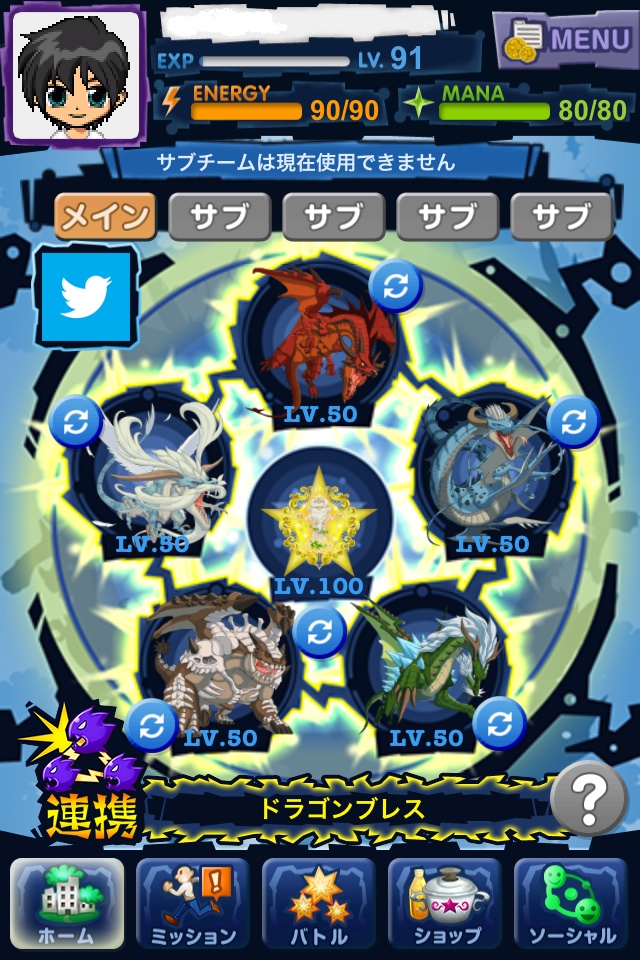640x960 pixels.
Task: Tap the player avatar portrait
Action: [76, 75]
